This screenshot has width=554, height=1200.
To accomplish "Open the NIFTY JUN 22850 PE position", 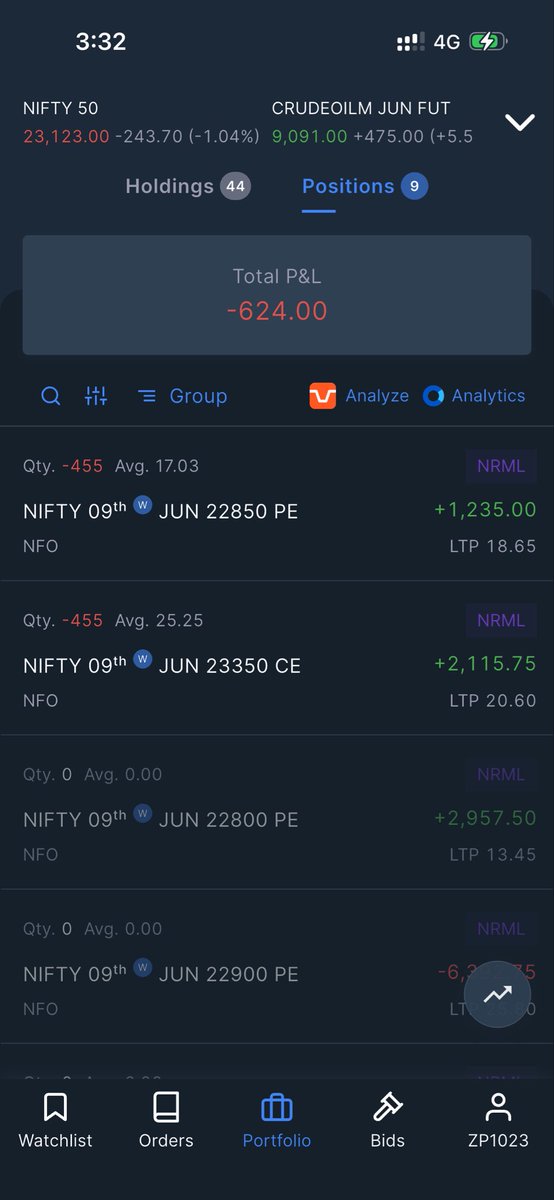I will point(277,504).
